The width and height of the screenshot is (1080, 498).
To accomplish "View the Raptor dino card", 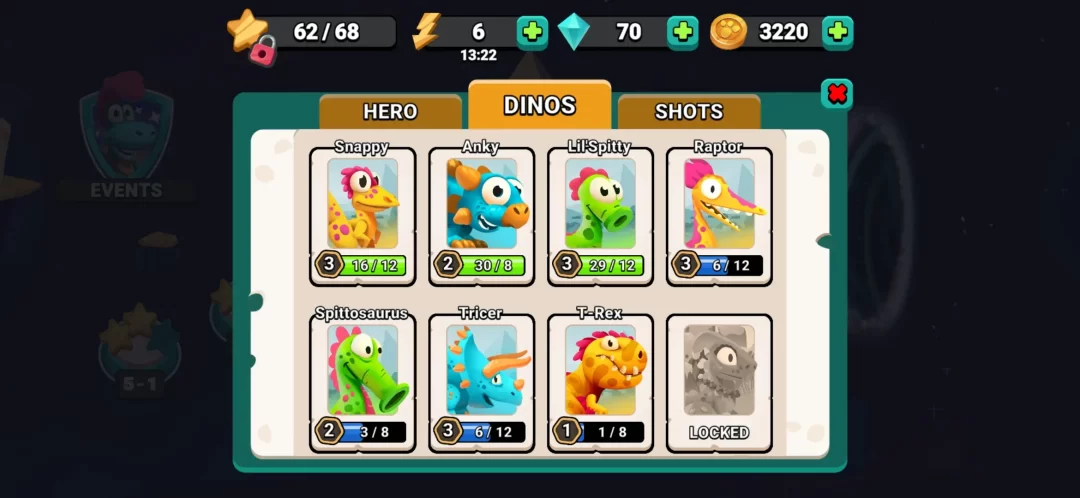I will (x=719, y=215).
